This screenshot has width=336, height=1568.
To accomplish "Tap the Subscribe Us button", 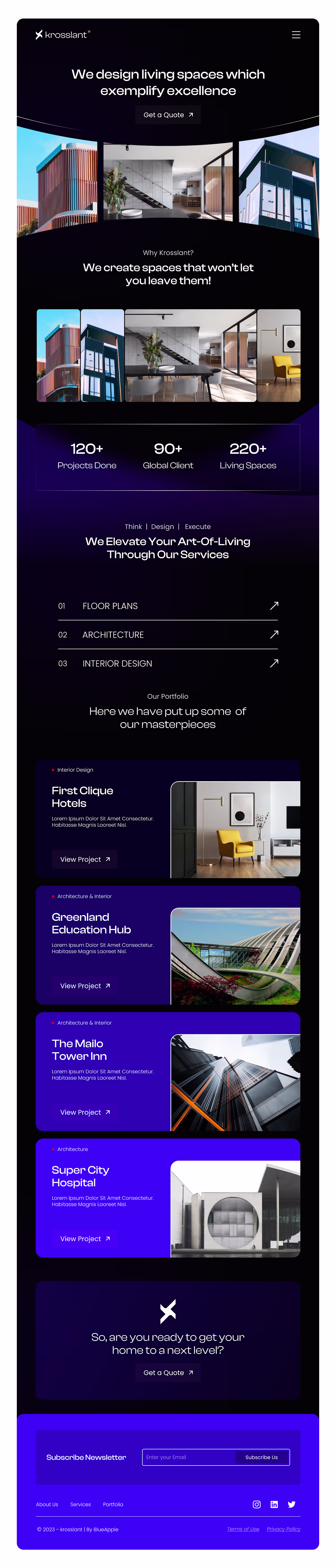I will point(262,1457).
